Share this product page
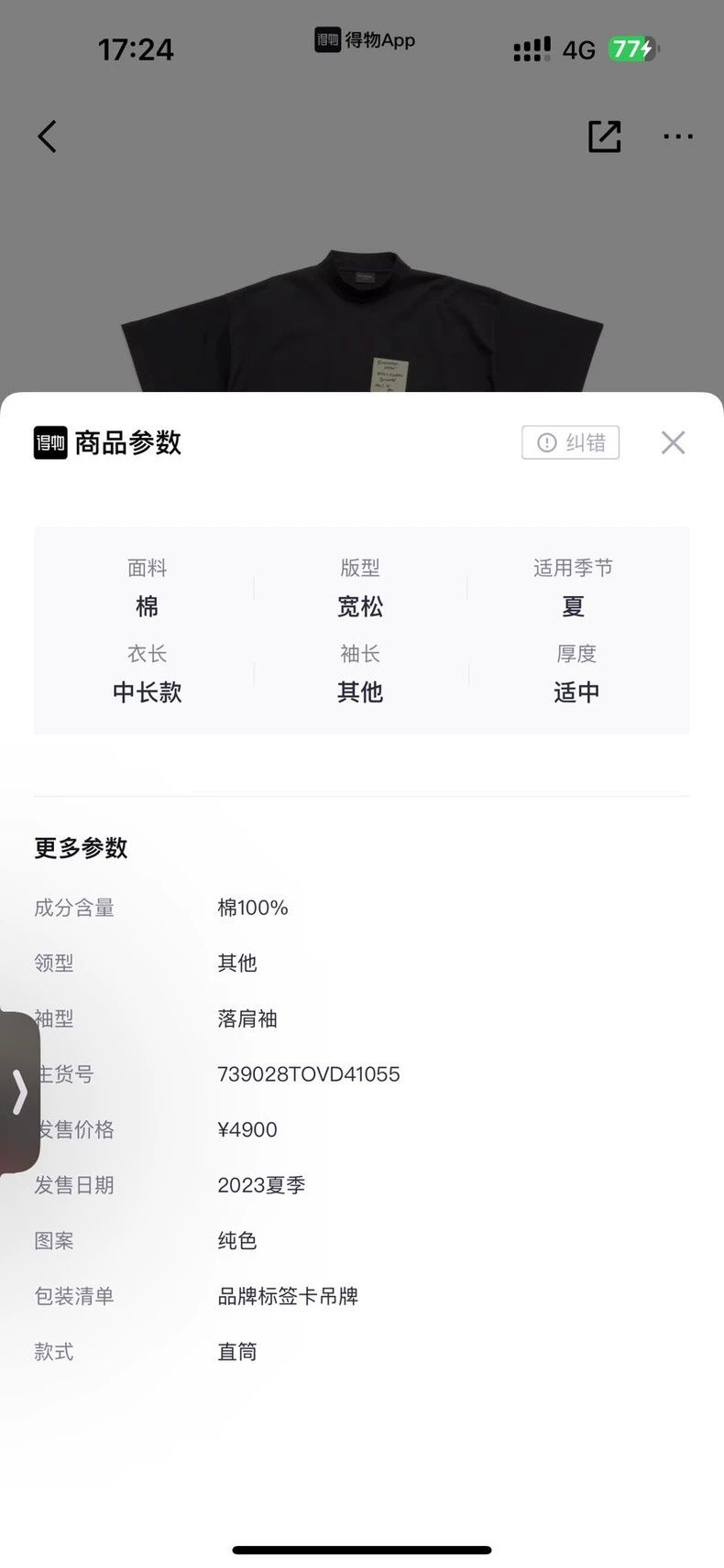The height and width of the screenshot is (1568, 724). point(604,136)
